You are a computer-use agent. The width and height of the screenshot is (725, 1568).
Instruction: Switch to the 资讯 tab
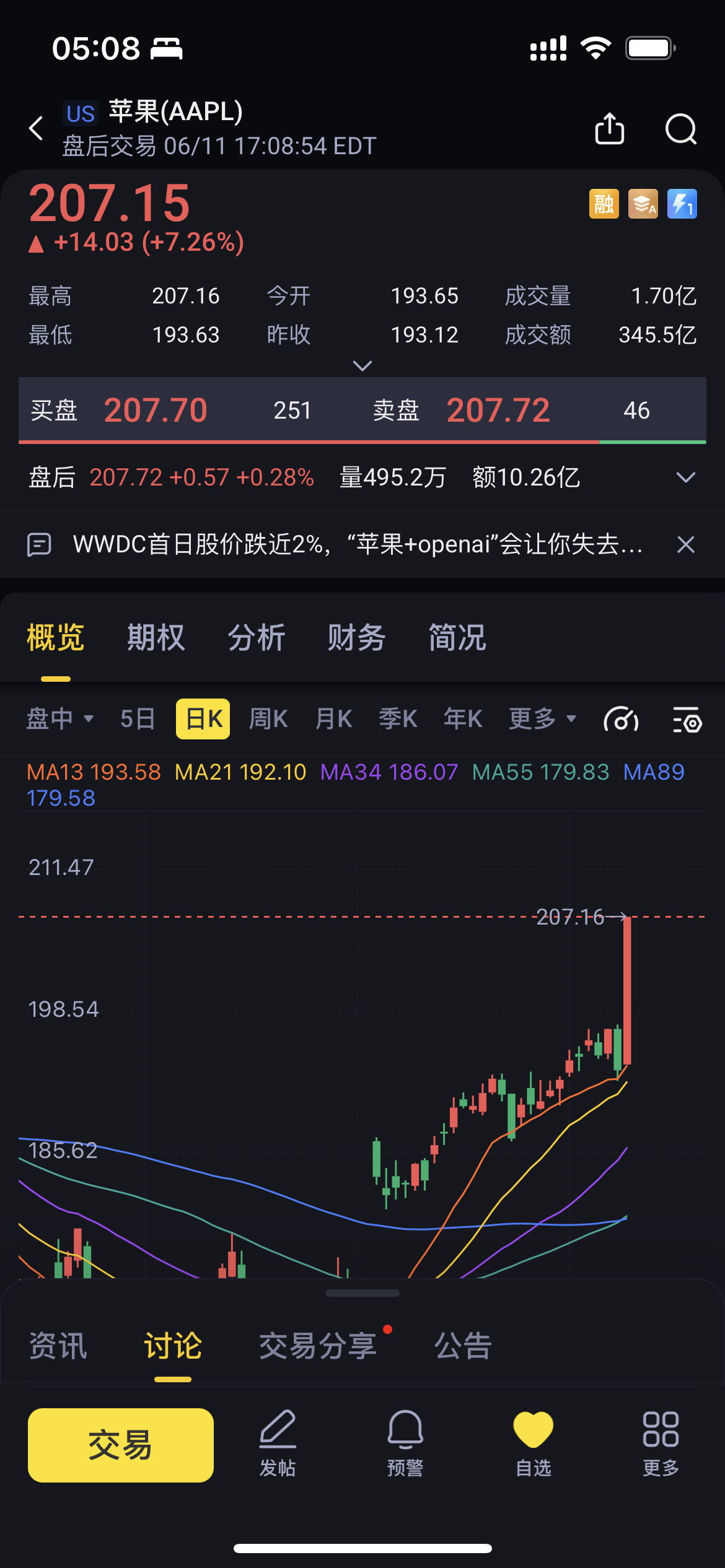pos(58,1346)
